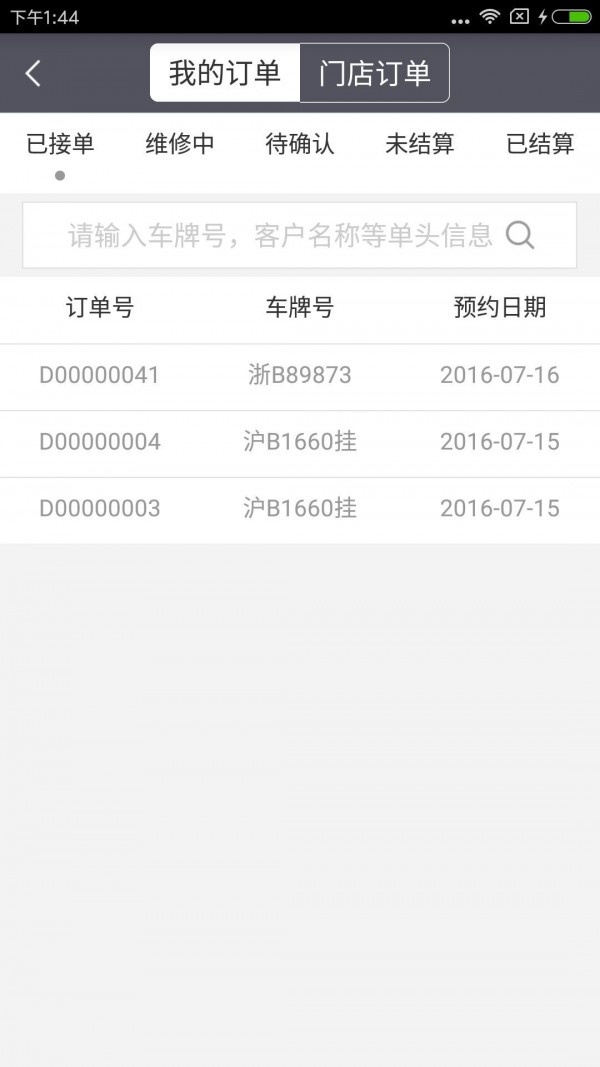
Task: Switch to the 维修中 tab
Action: click(180, 144)
